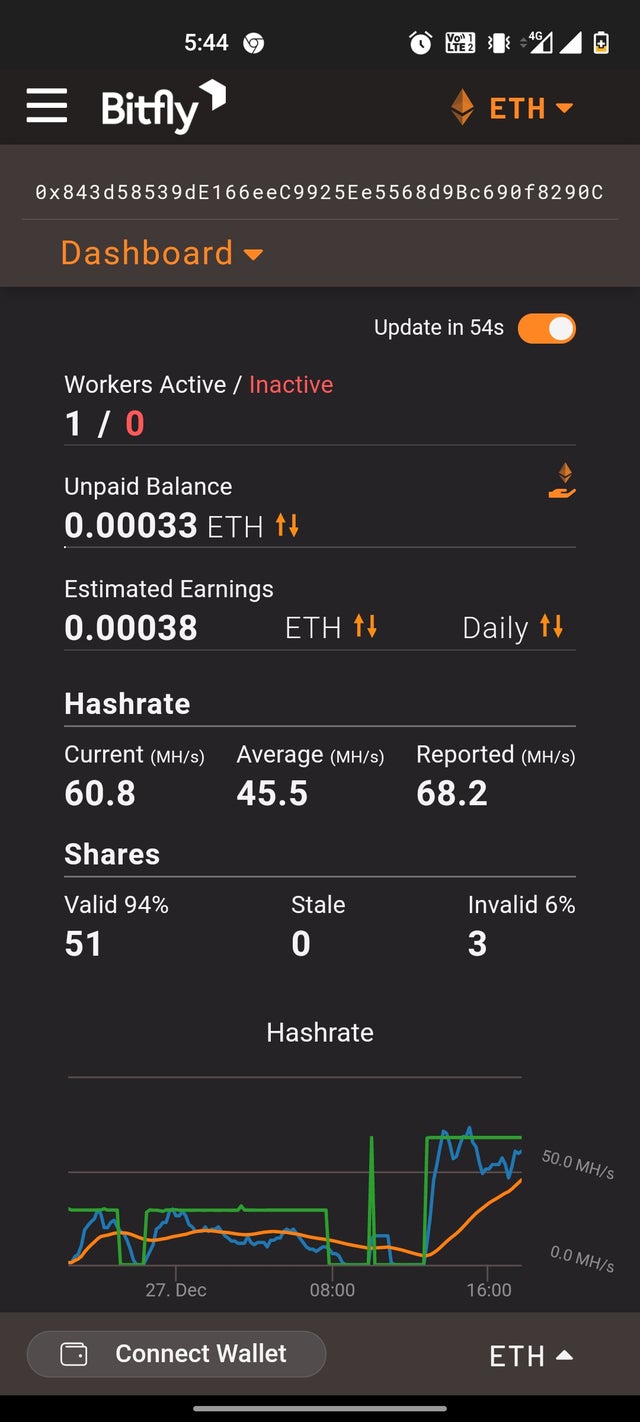Viewport: 640px width, 1422px height.
Task: Tap the Bitfly logo to go home
Action: coord(163,106)
